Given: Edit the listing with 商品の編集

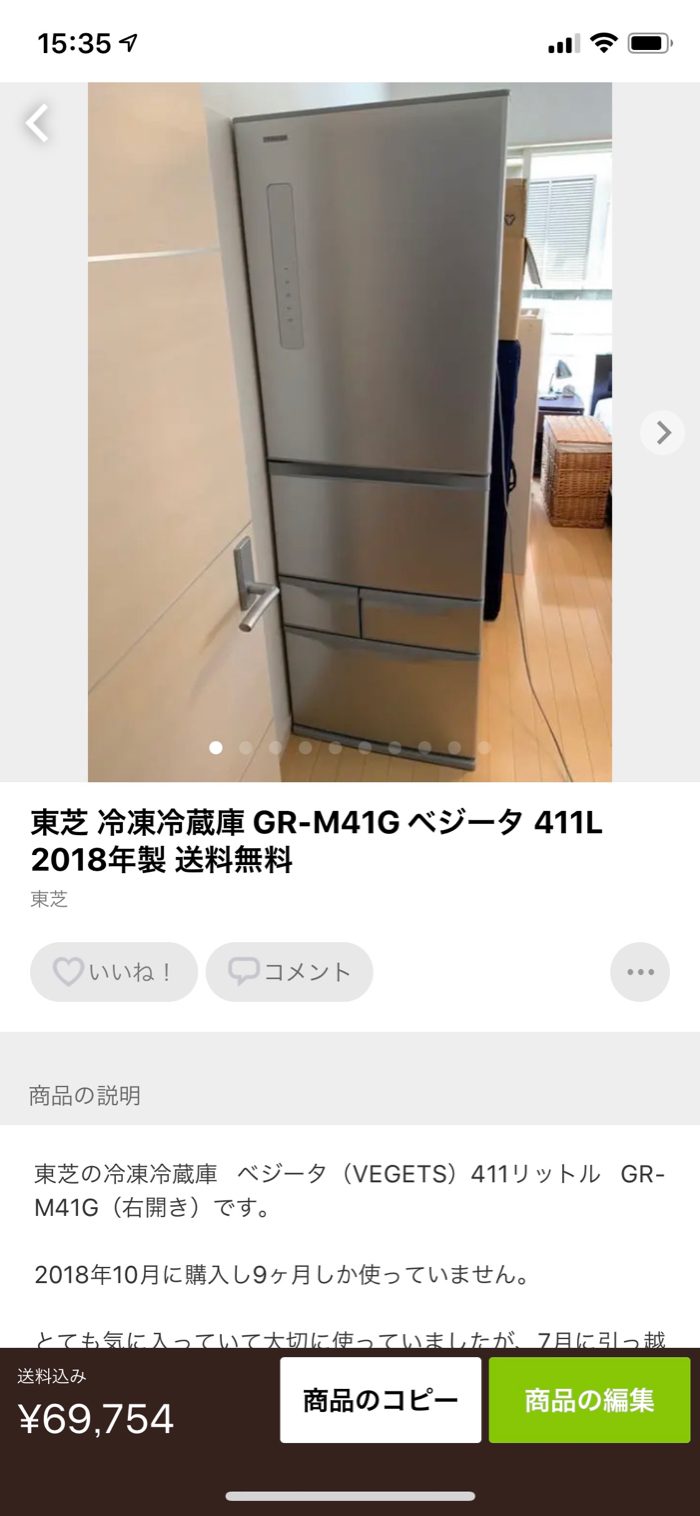Looking at the screenshot, I should pos(589,1399).
